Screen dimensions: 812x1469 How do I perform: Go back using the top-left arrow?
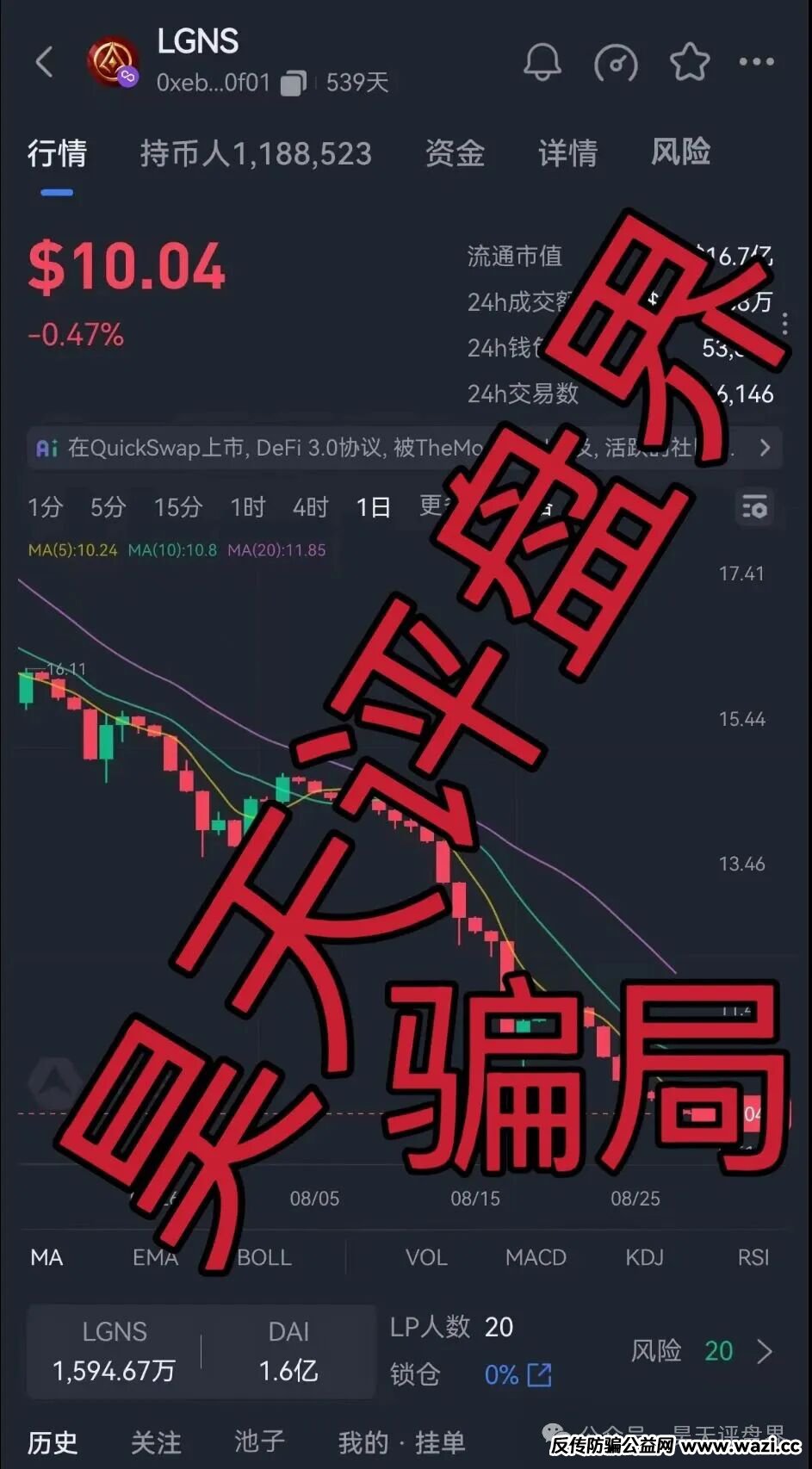coord(45,62)
